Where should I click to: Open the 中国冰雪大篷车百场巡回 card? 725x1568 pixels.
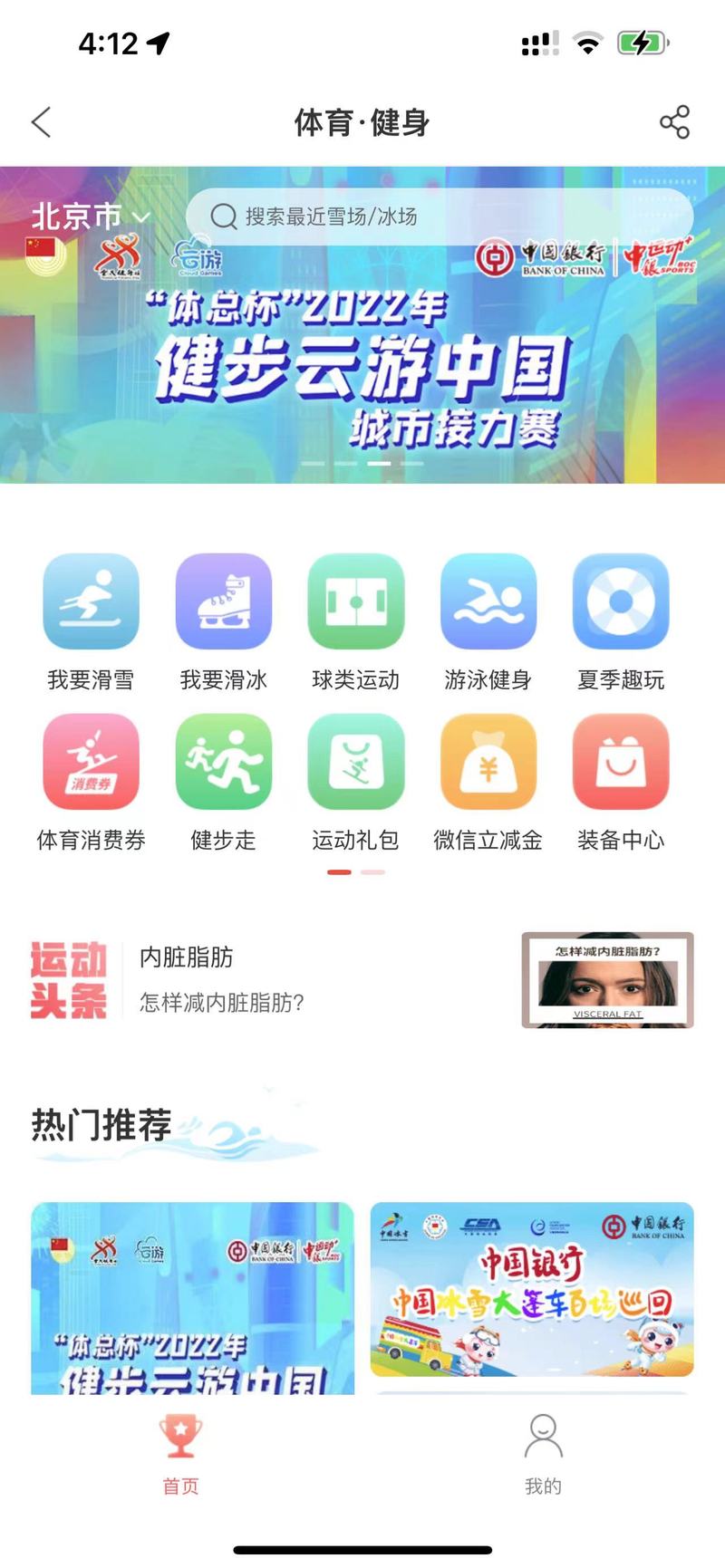532,1288
